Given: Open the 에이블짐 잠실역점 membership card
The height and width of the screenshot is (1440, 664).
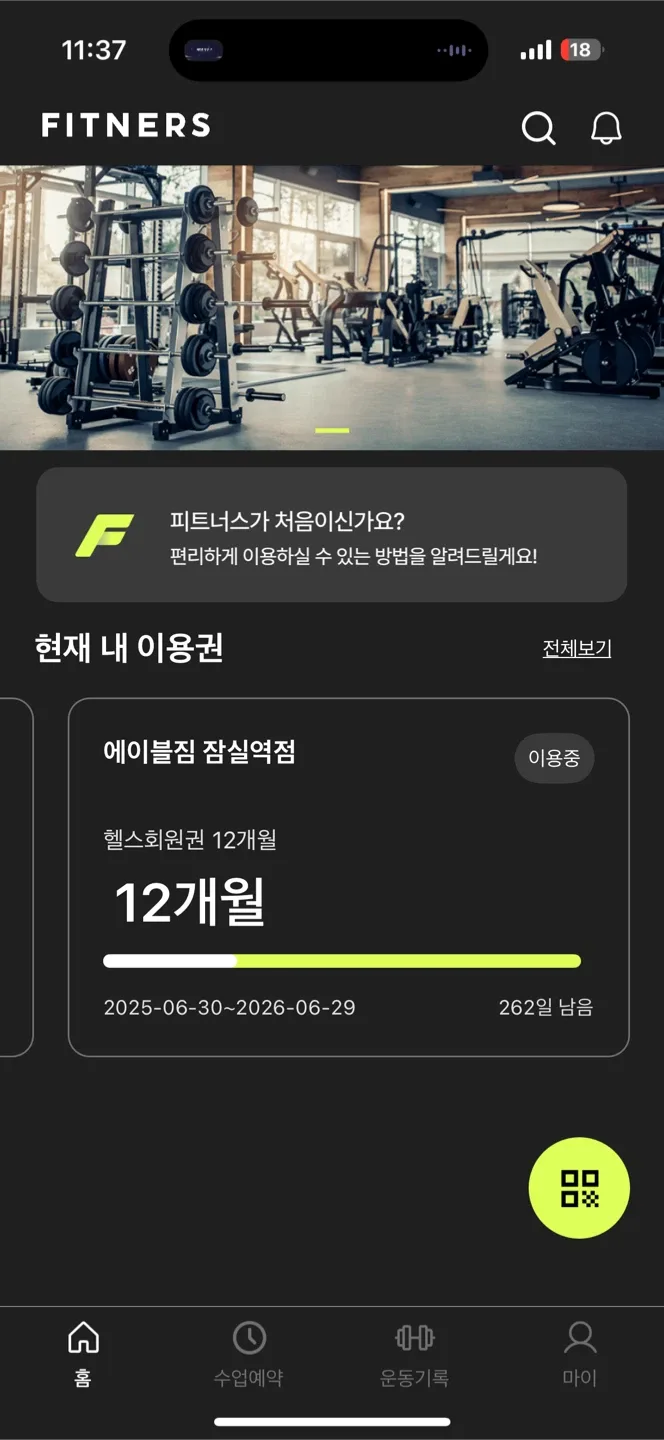Looking at the screenshot, I should [348, 877].
